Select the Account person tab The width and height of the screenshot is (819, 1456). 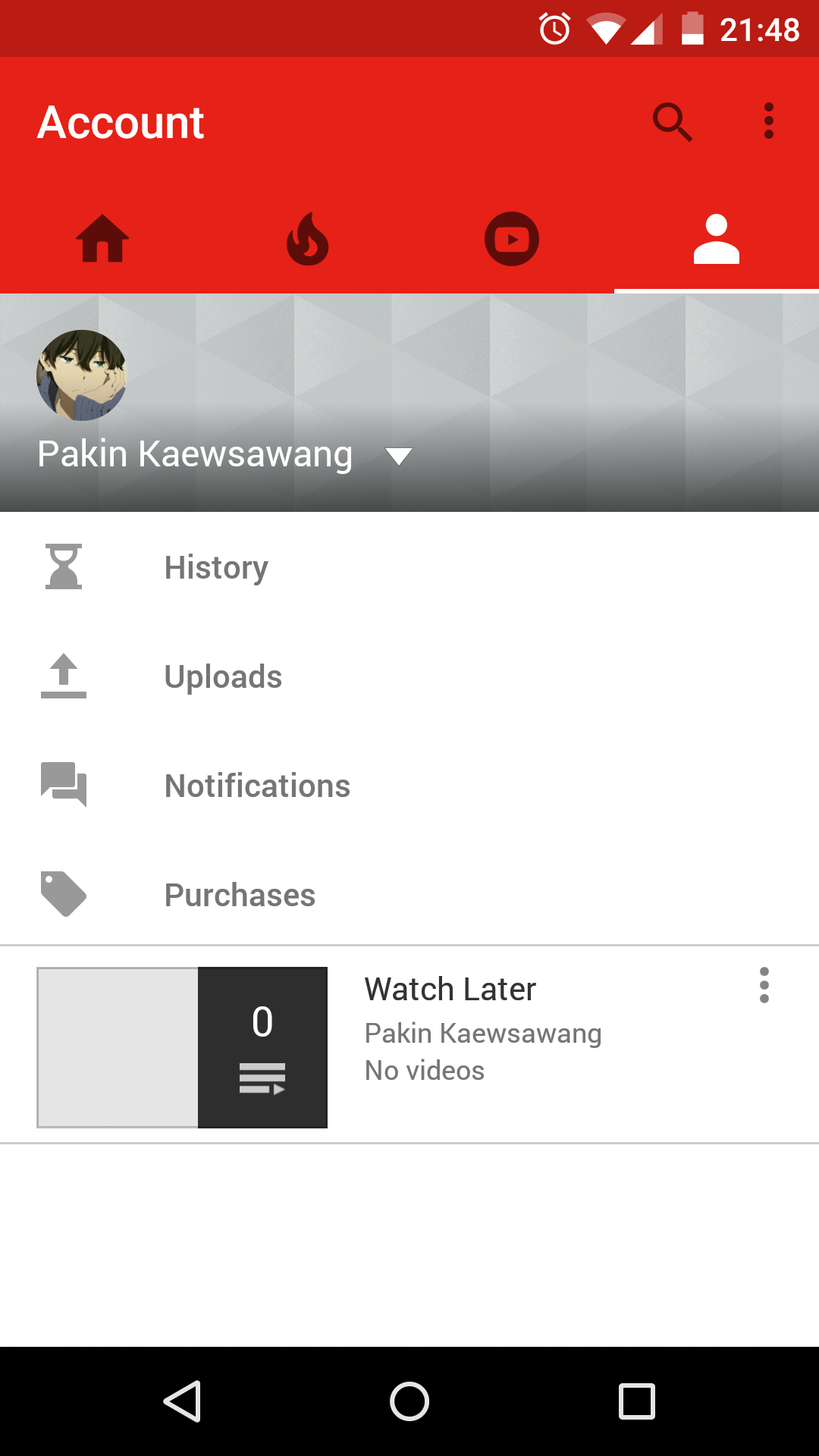pyautogui.click(x=717, y=239)
